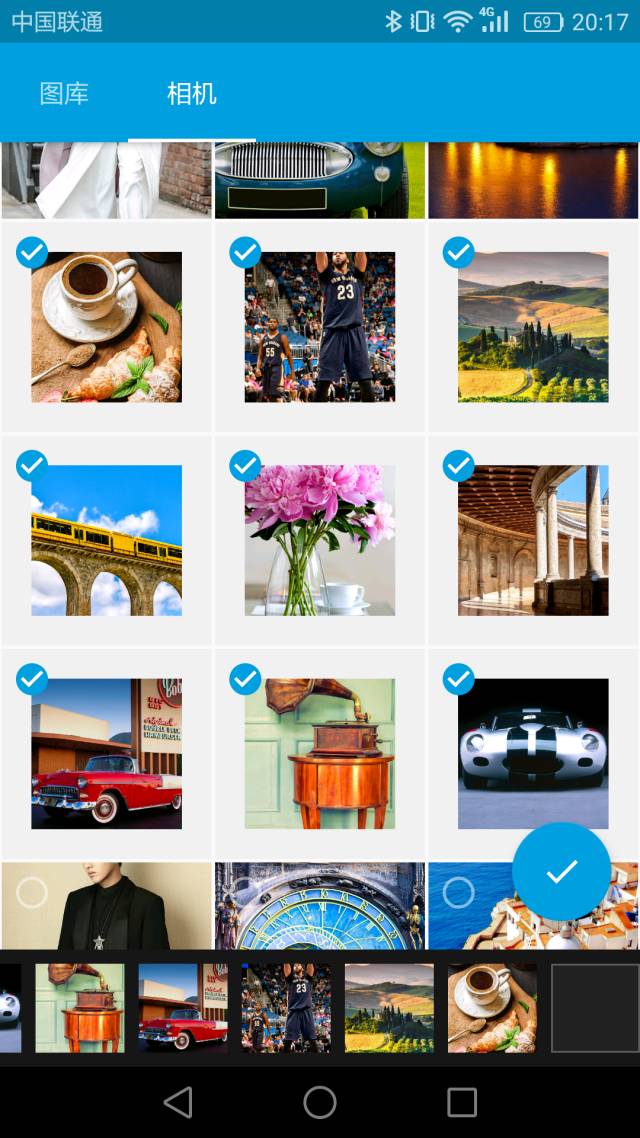Uncheck the basketball player photo
The image size is (640, 1138).
tap(245, 252)
